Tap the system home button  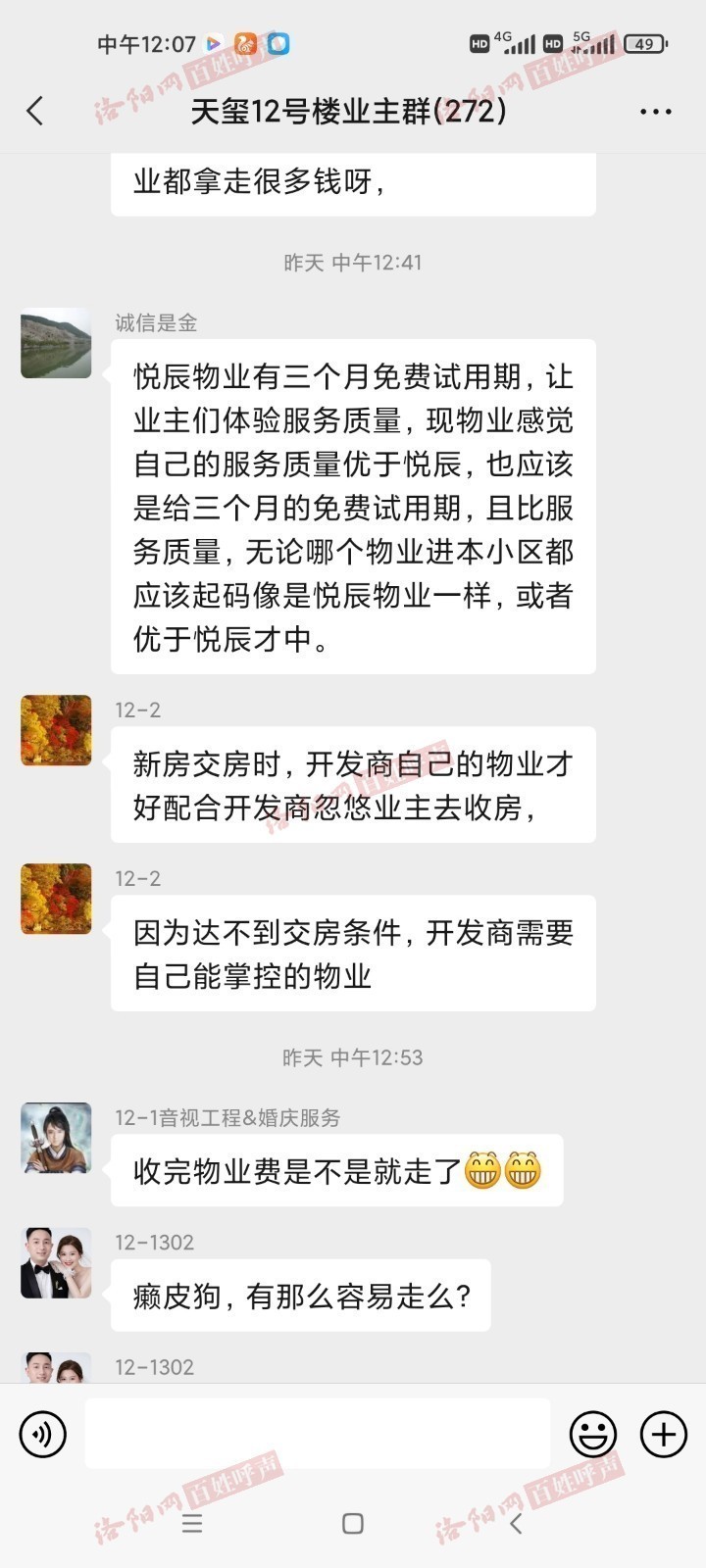[x=353, y=1523]
